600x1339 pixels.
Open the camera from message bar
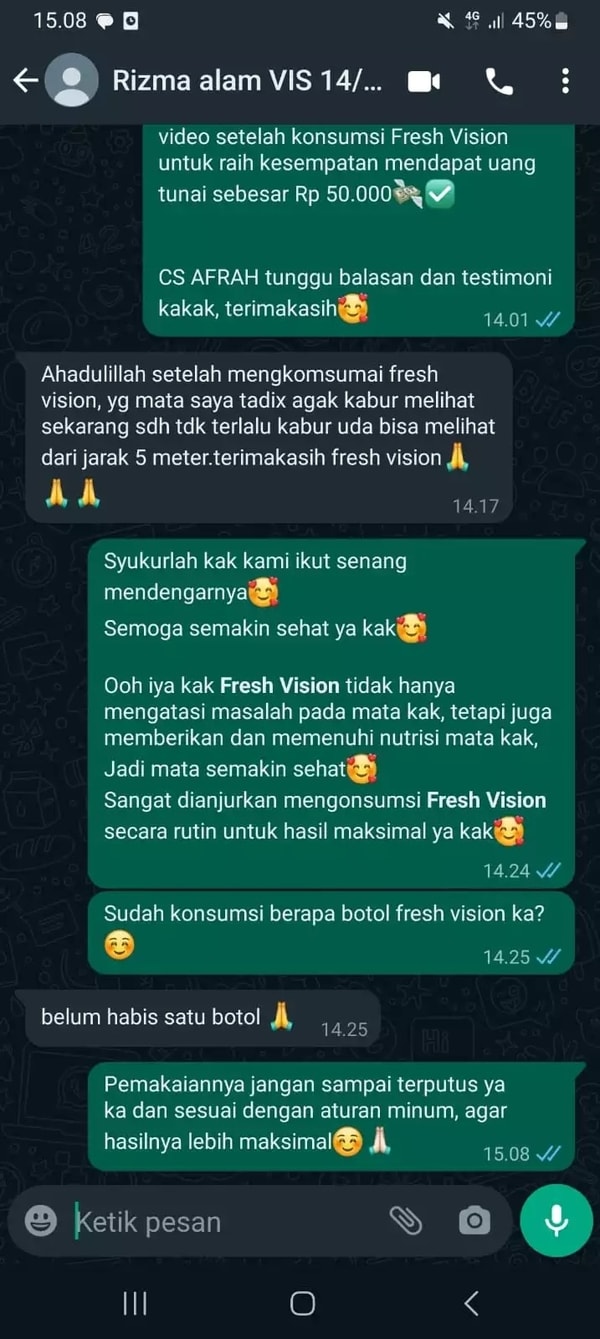(474, 1220)
